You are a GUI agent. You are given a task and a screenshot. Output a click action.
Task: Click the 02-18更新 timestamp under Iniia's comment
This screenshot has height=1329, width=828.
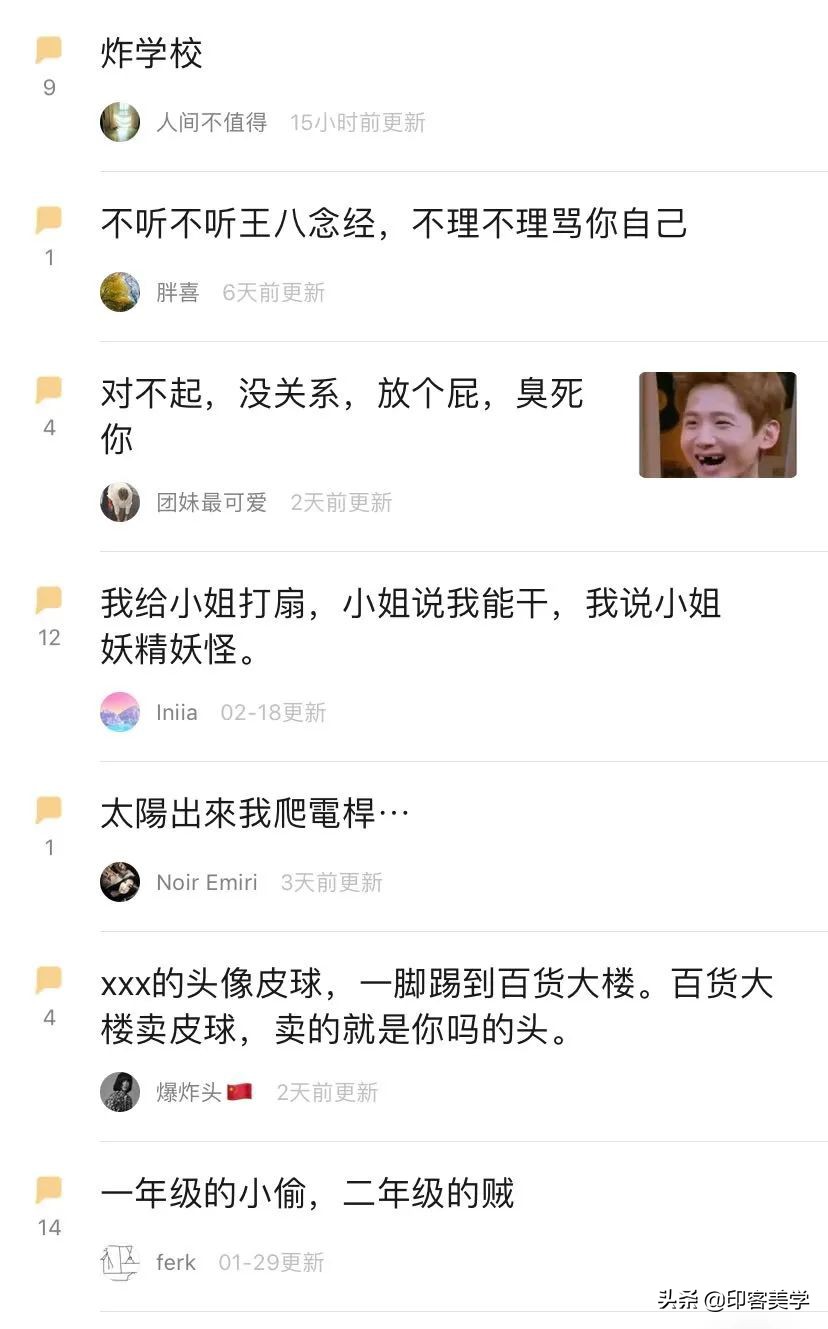(x=272, y=712)
